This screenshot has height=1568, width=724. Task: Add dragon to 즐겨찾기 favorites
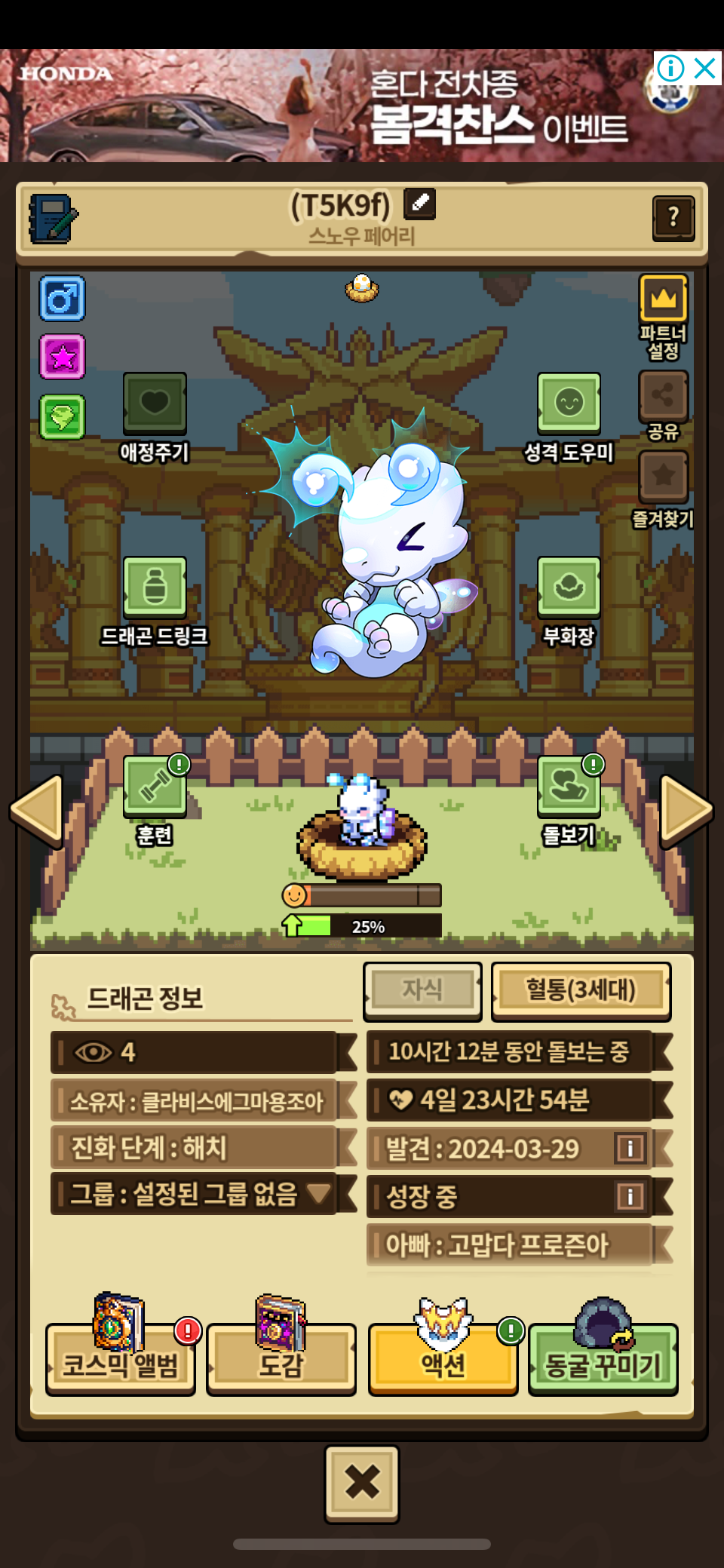tap(663, 477)
